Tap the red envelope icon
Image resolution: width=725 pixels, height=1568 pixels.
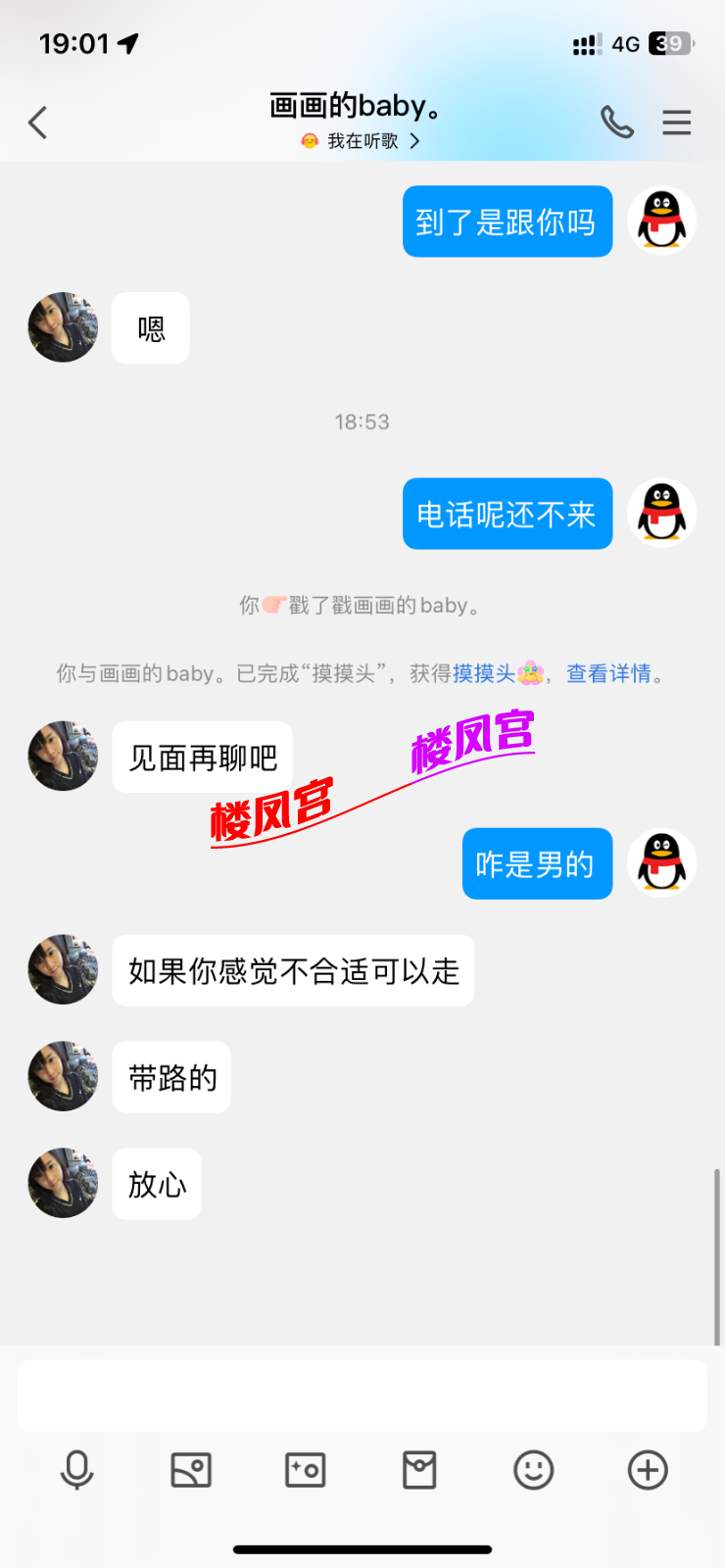click(x=419, y=1470)
